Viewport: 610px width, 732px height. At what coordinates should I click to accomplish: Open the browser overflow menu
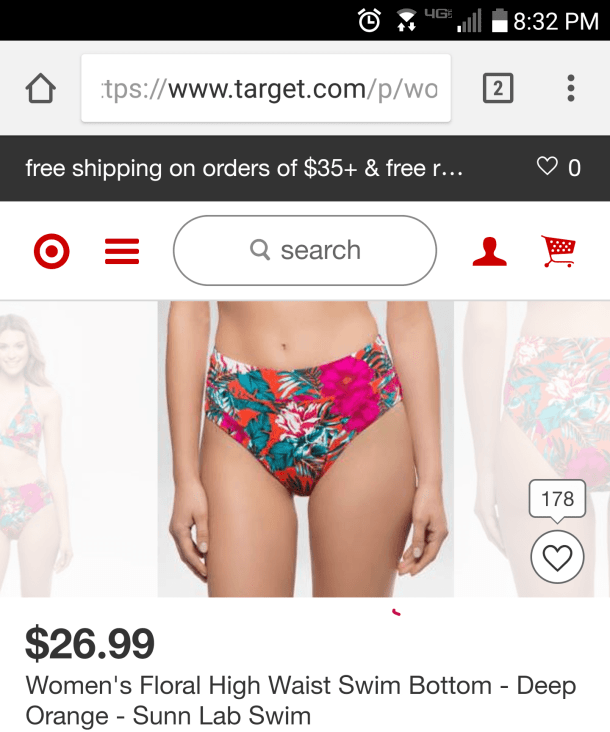(x=570, y=89)
